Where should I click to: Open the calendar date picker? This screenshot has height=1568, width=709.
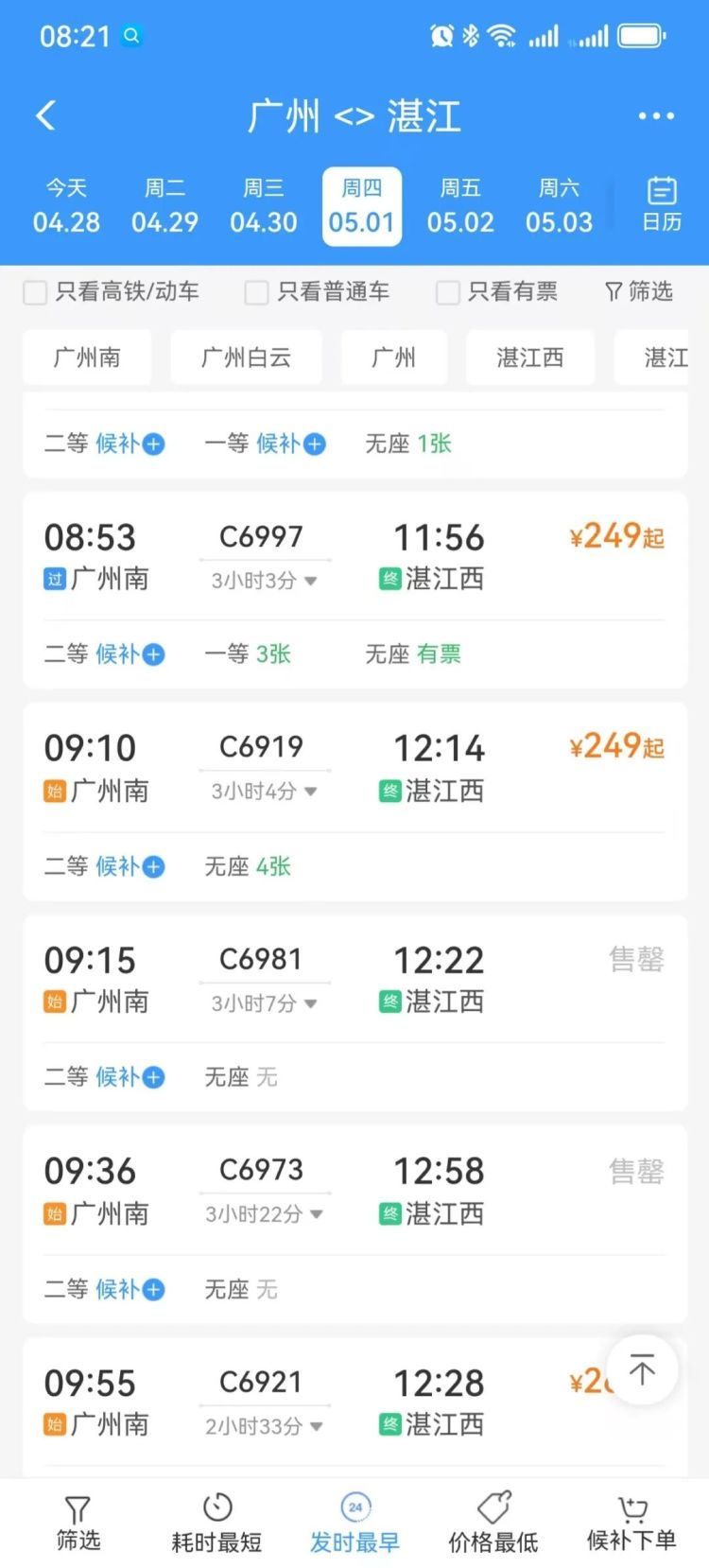tap(660, 205)
